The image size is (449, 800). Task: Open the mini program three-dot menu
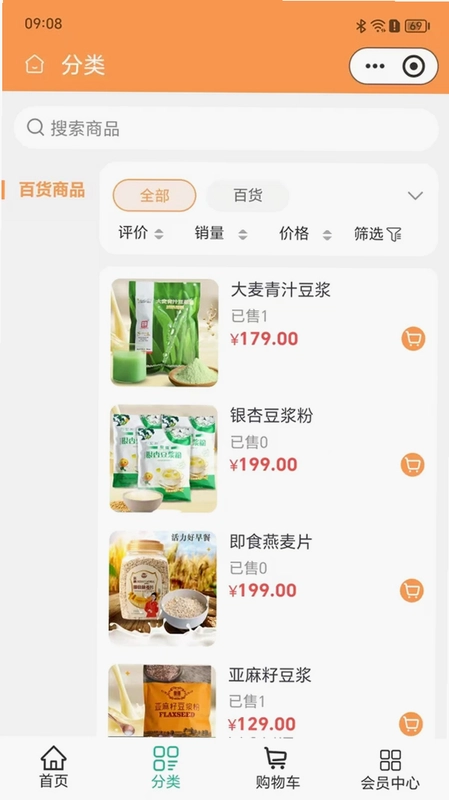(x=375, y=66)
